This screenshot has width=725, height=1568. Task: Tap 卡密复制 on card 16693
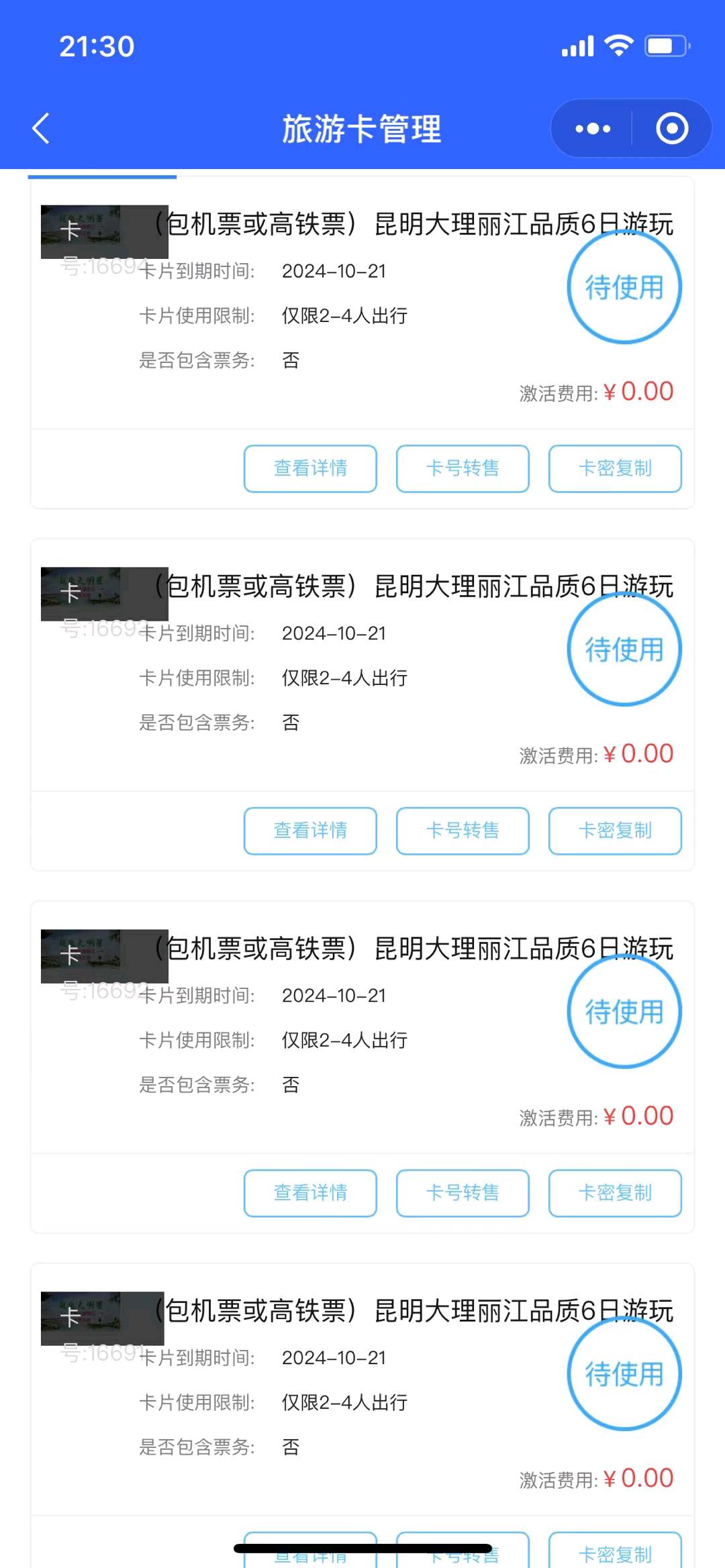[x=615, y=831]
